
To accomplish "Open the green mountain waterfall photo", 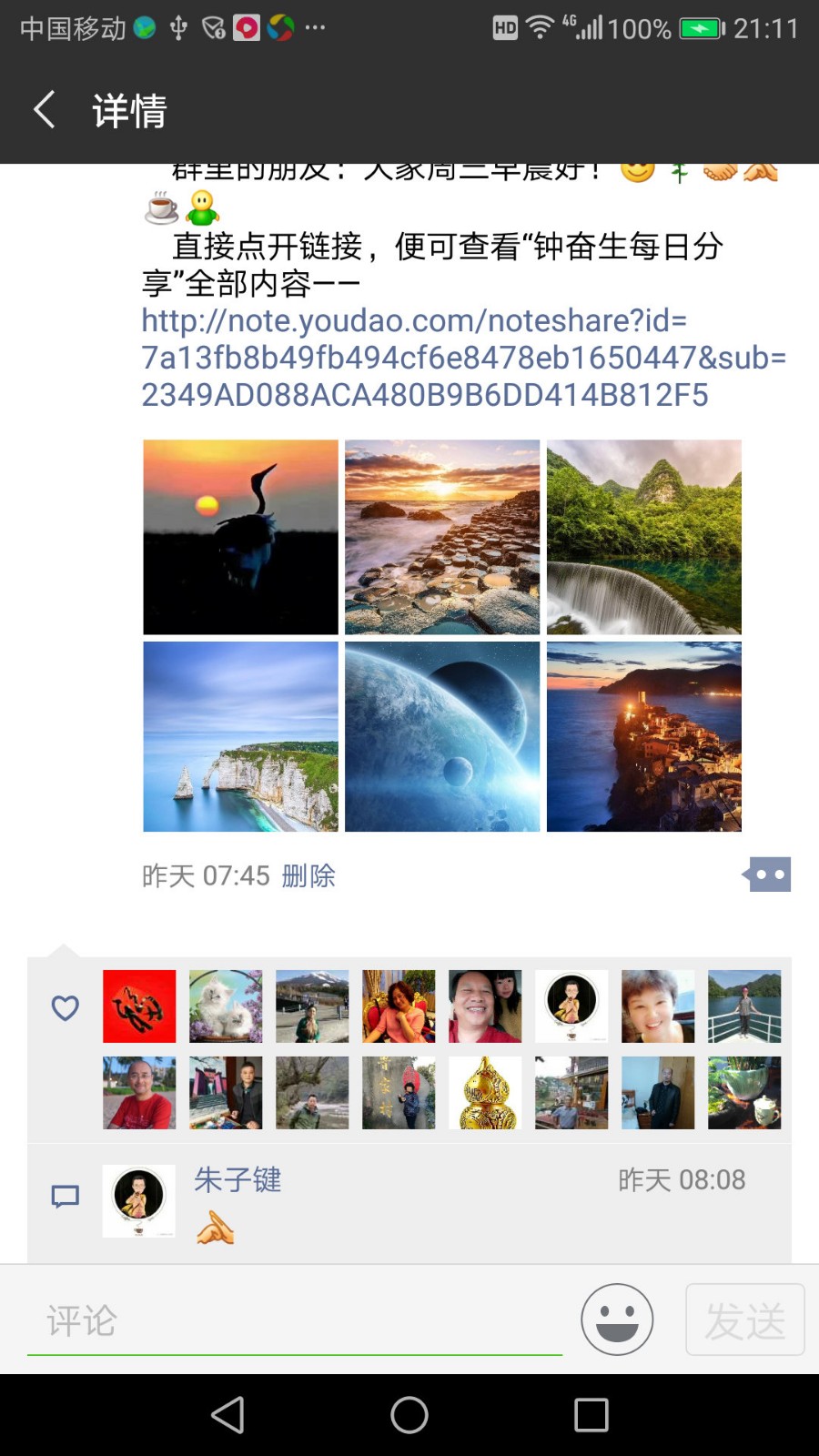I will [644, 537].
